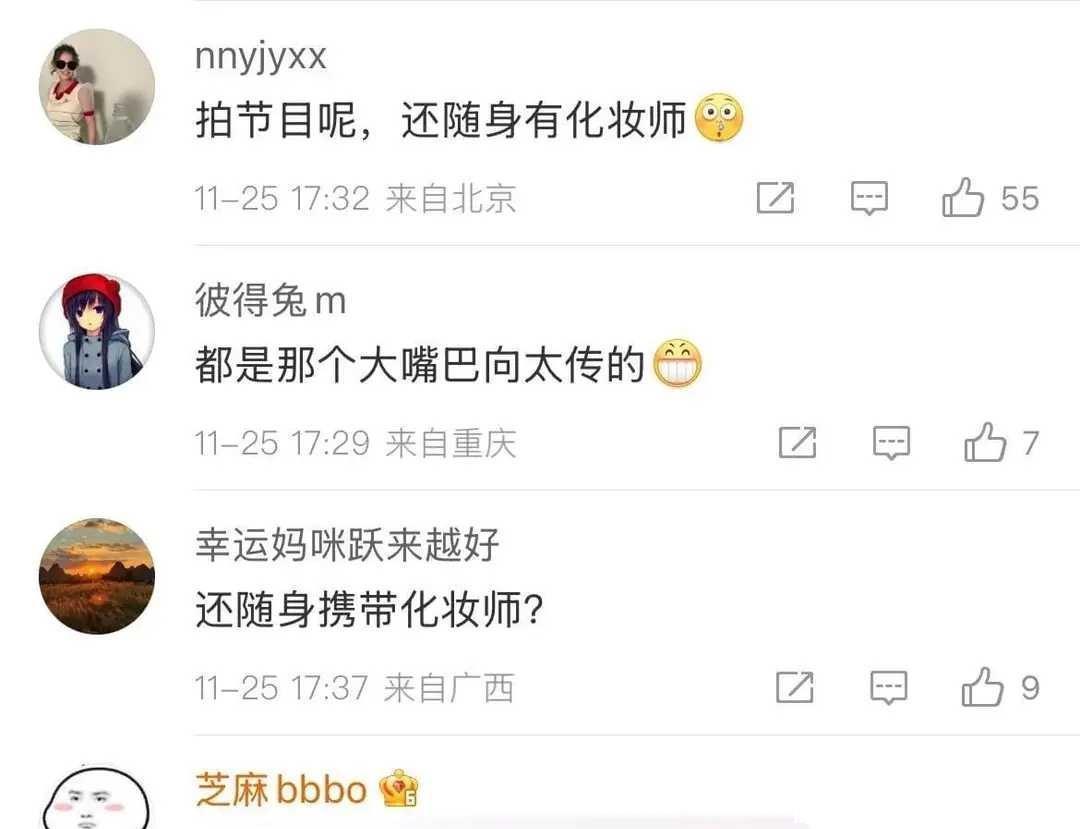Viewport: 1080px width, 829px height.
Task: View the username nnyjyxx's profile
Action: [x=260, y=57]
